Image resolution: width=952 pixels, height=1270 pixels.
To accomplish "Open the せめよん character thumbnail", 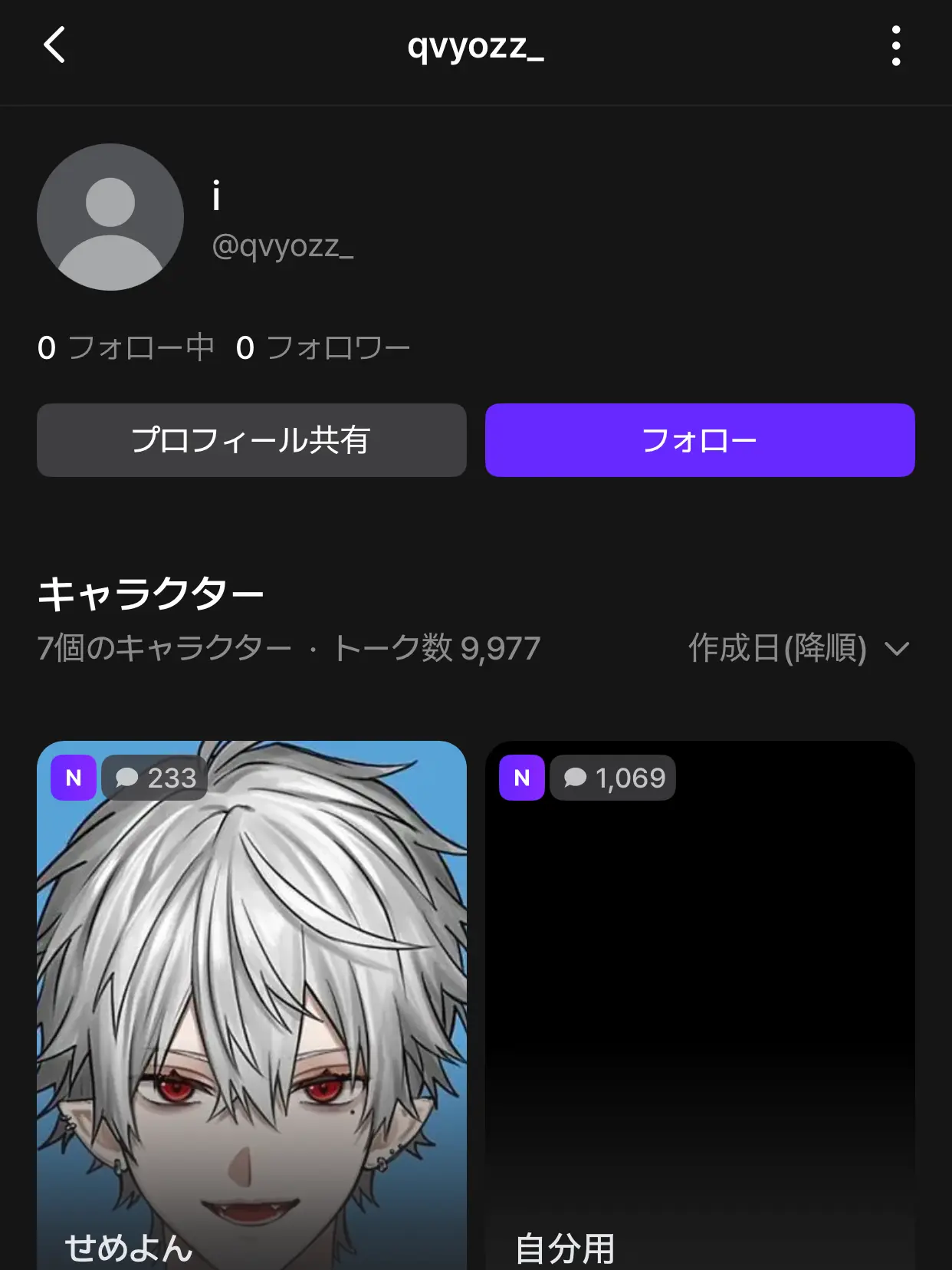I will 251,997.
